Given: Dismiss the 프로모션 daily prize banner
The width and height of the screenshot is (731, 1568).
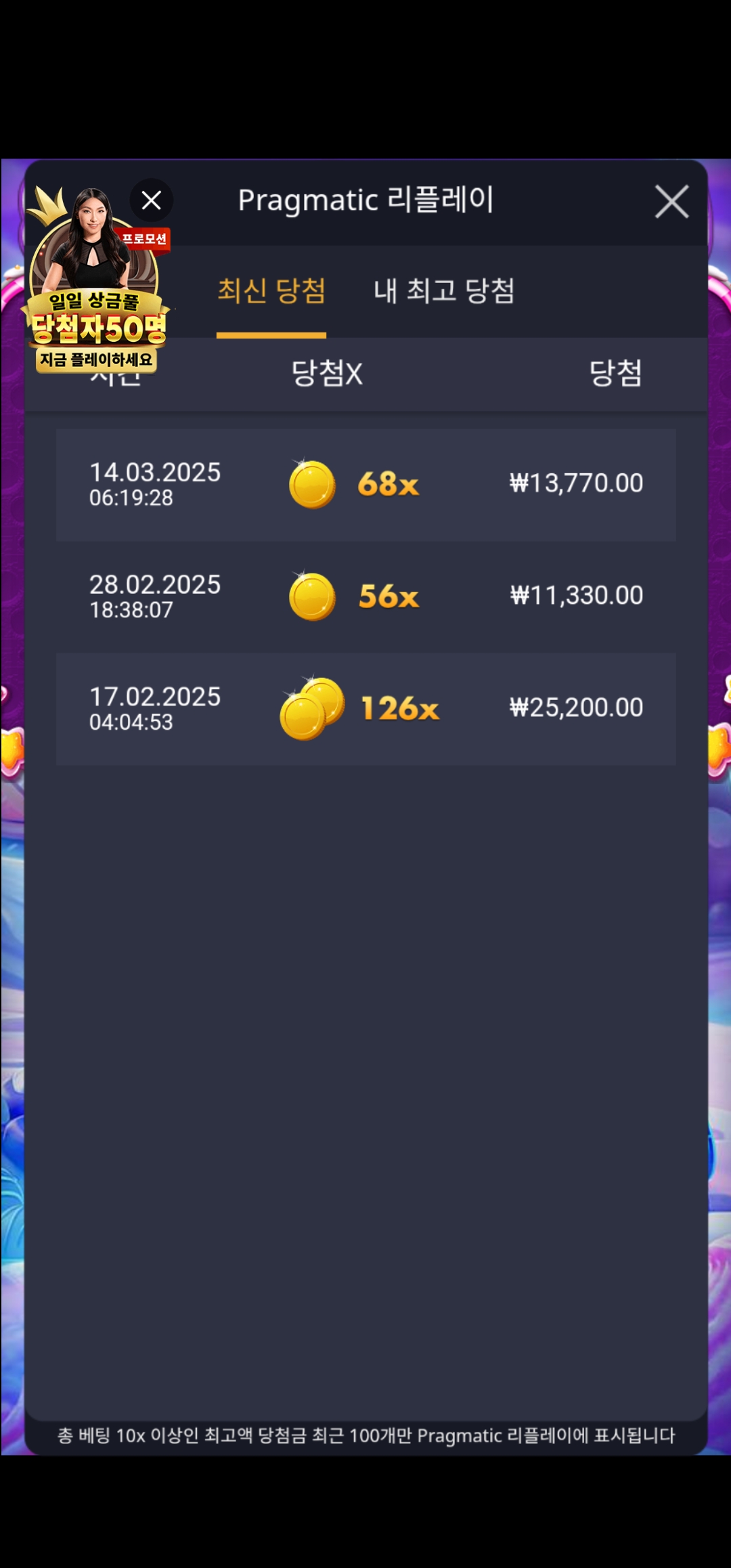Looking at the screenshot, I should pos(152,200).
